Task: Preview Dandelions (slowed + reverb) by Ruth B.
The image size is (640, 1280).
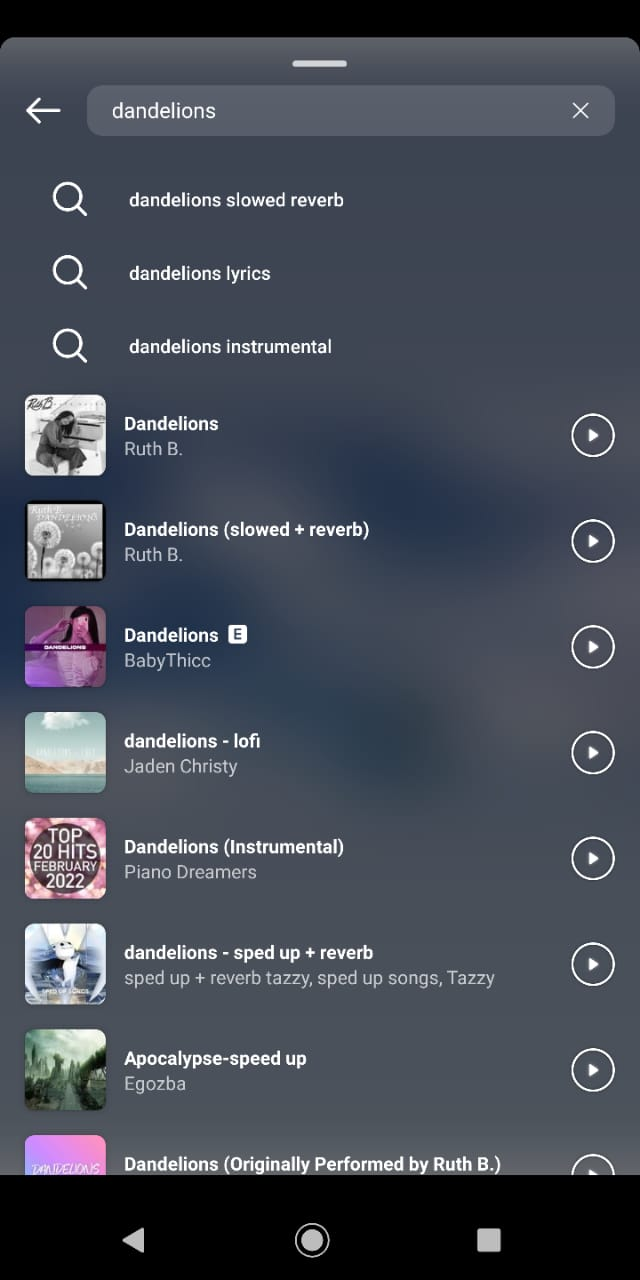Action: [x=592, y=541]
